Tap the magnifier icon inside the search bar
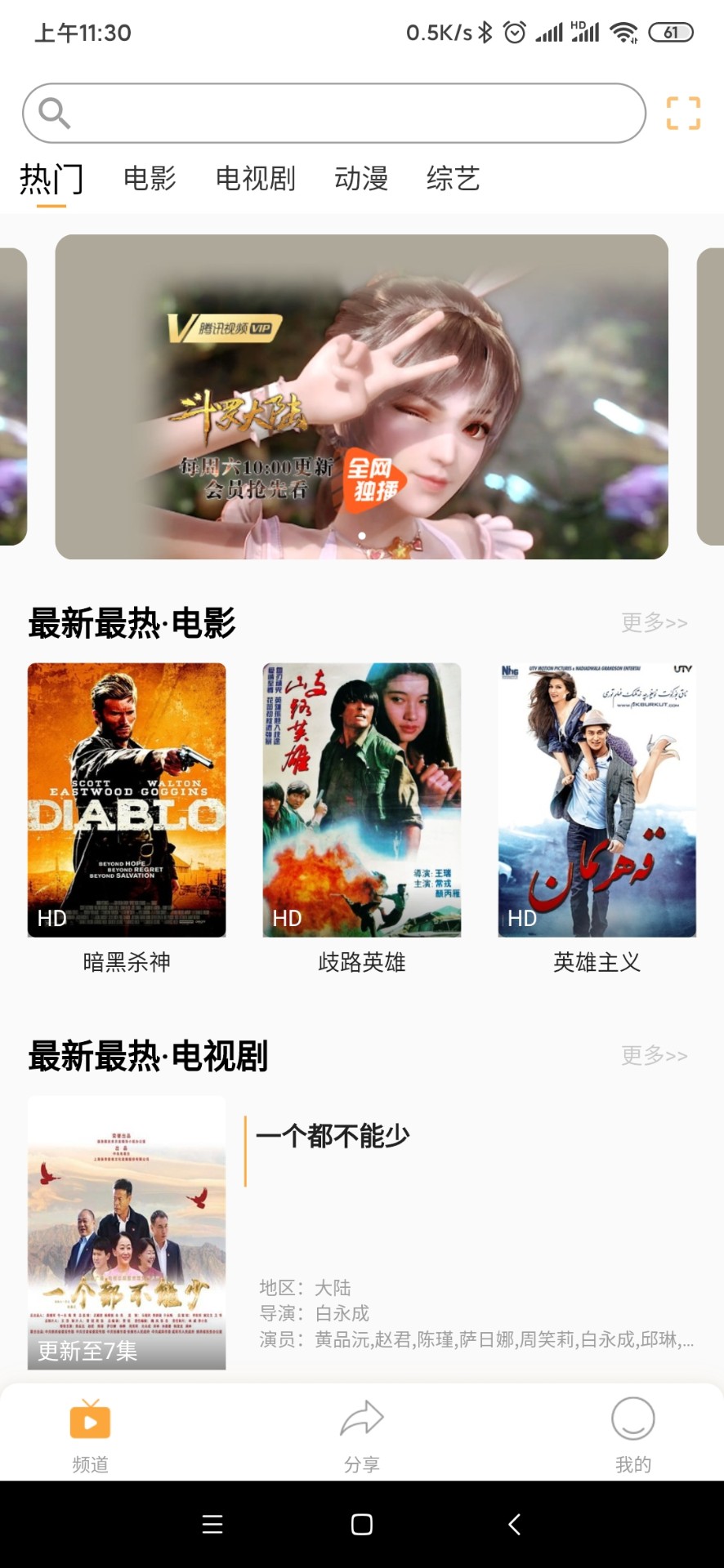This screenshot has height=1568, width=724. (54, 112)
